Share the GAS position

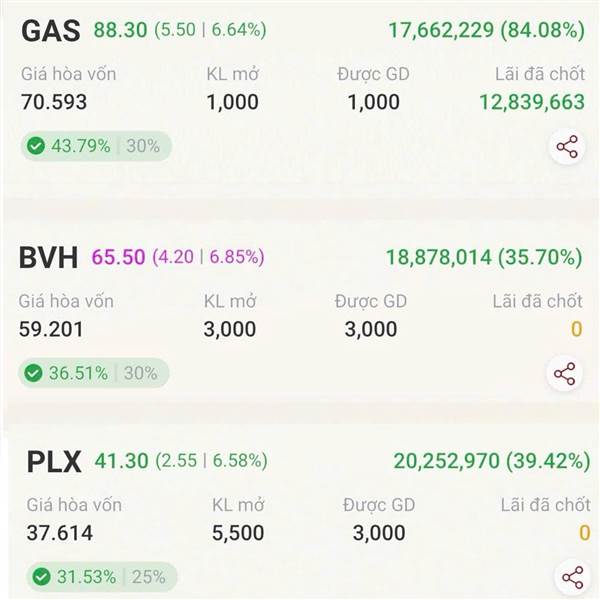567,147
